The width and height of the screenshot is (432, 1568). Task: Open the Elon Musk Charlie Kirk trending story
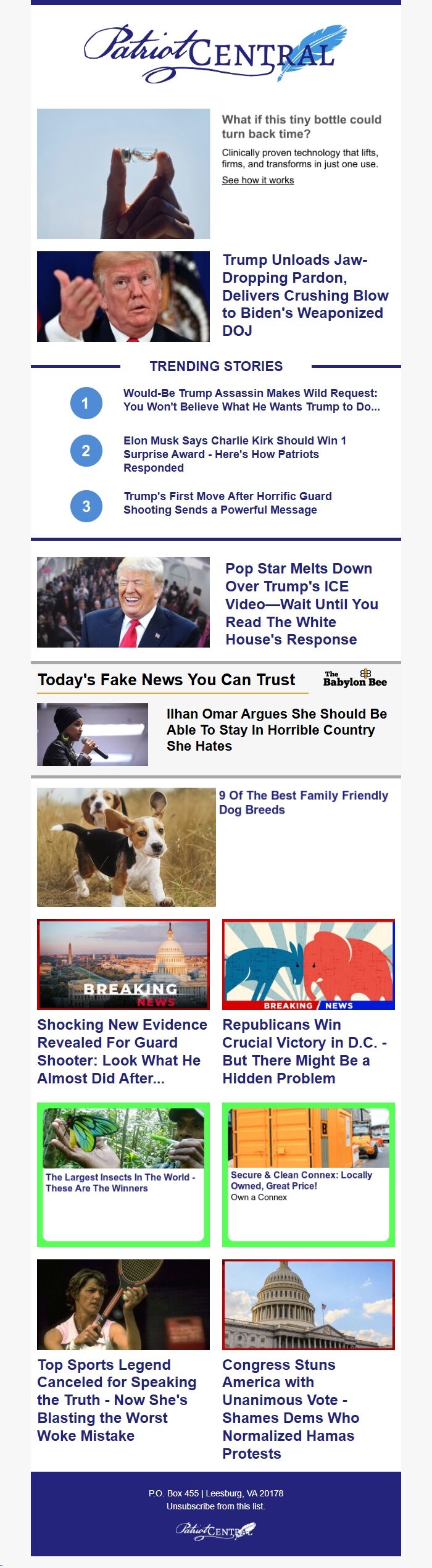click(x=235, y=454)
